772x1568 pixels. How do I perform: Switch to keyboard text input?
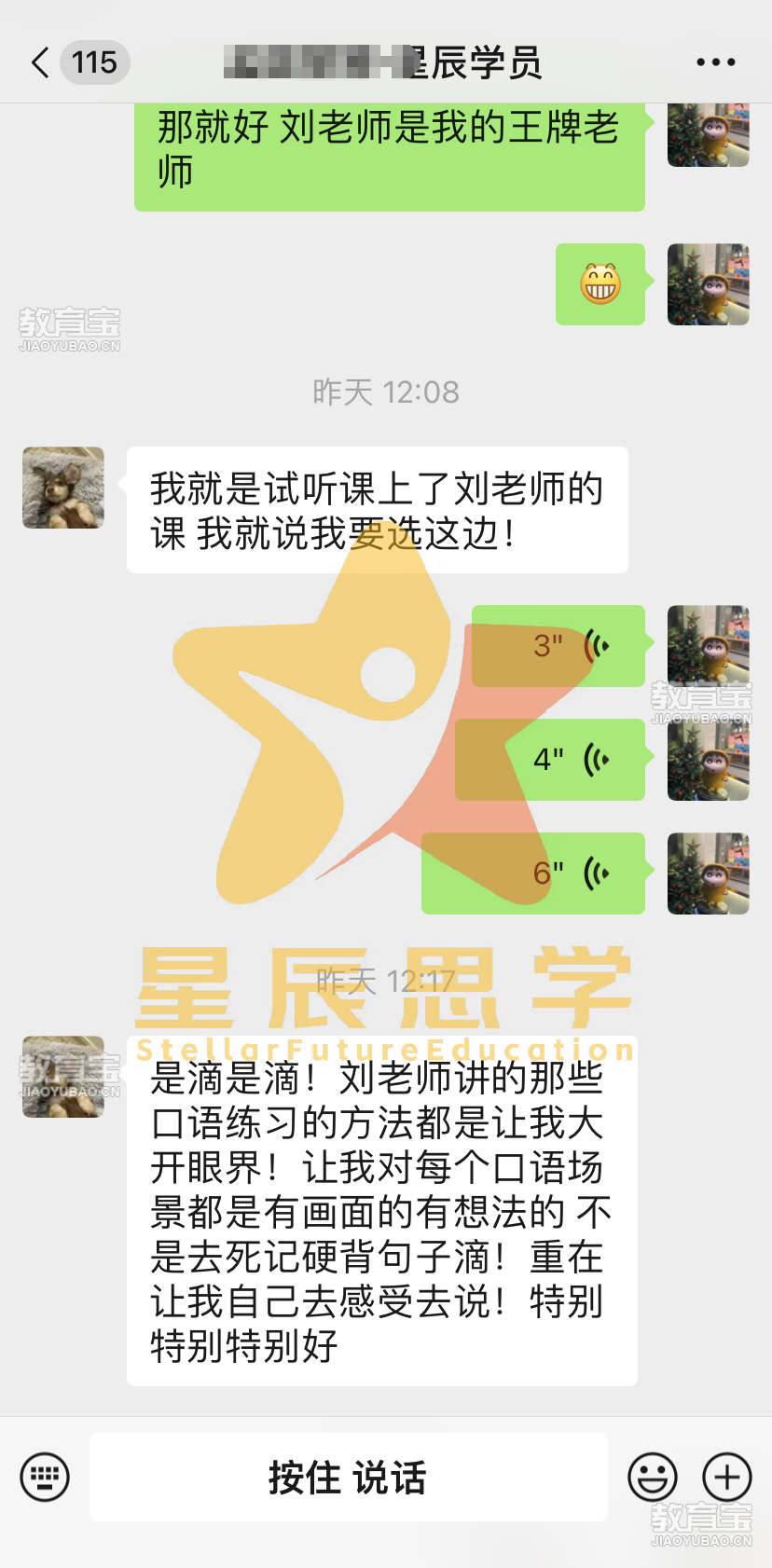[x=45, y=1477]
